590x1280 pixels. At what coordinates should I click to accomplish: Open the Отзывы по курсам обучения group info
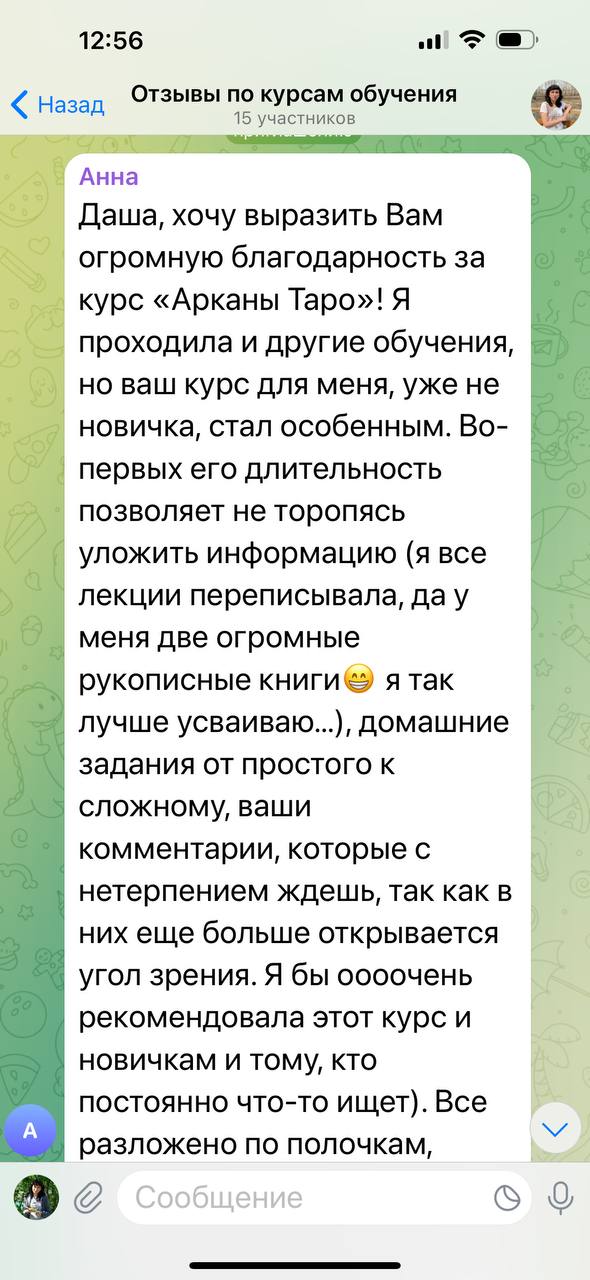pos(294,105)
